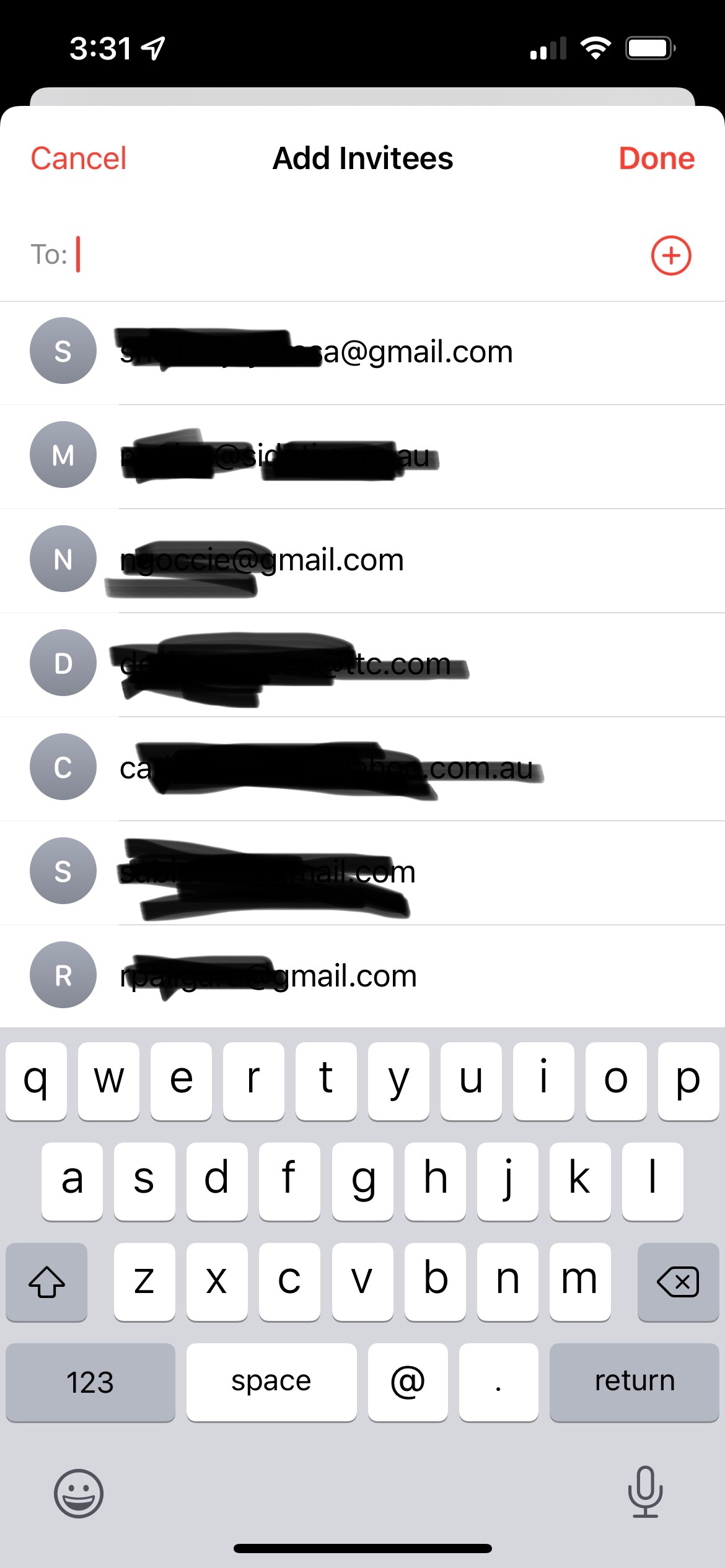Viewport: 725px width, 1568px height.
Task: Confirm invitees with Done
Action: 656,159
